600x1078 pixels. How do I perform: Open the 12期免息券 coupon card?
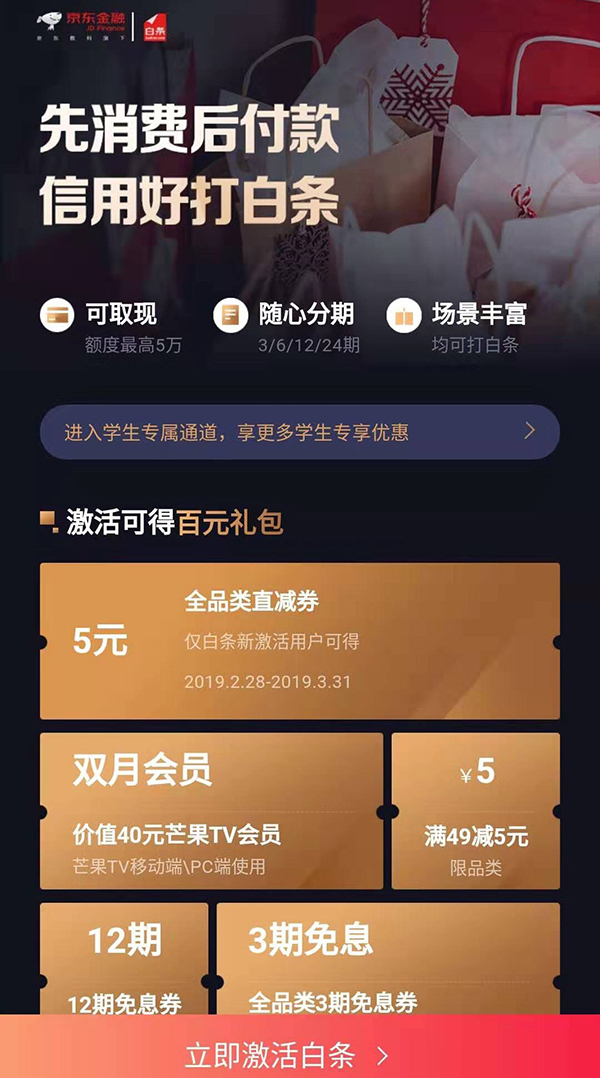click(x=124, y=958)
